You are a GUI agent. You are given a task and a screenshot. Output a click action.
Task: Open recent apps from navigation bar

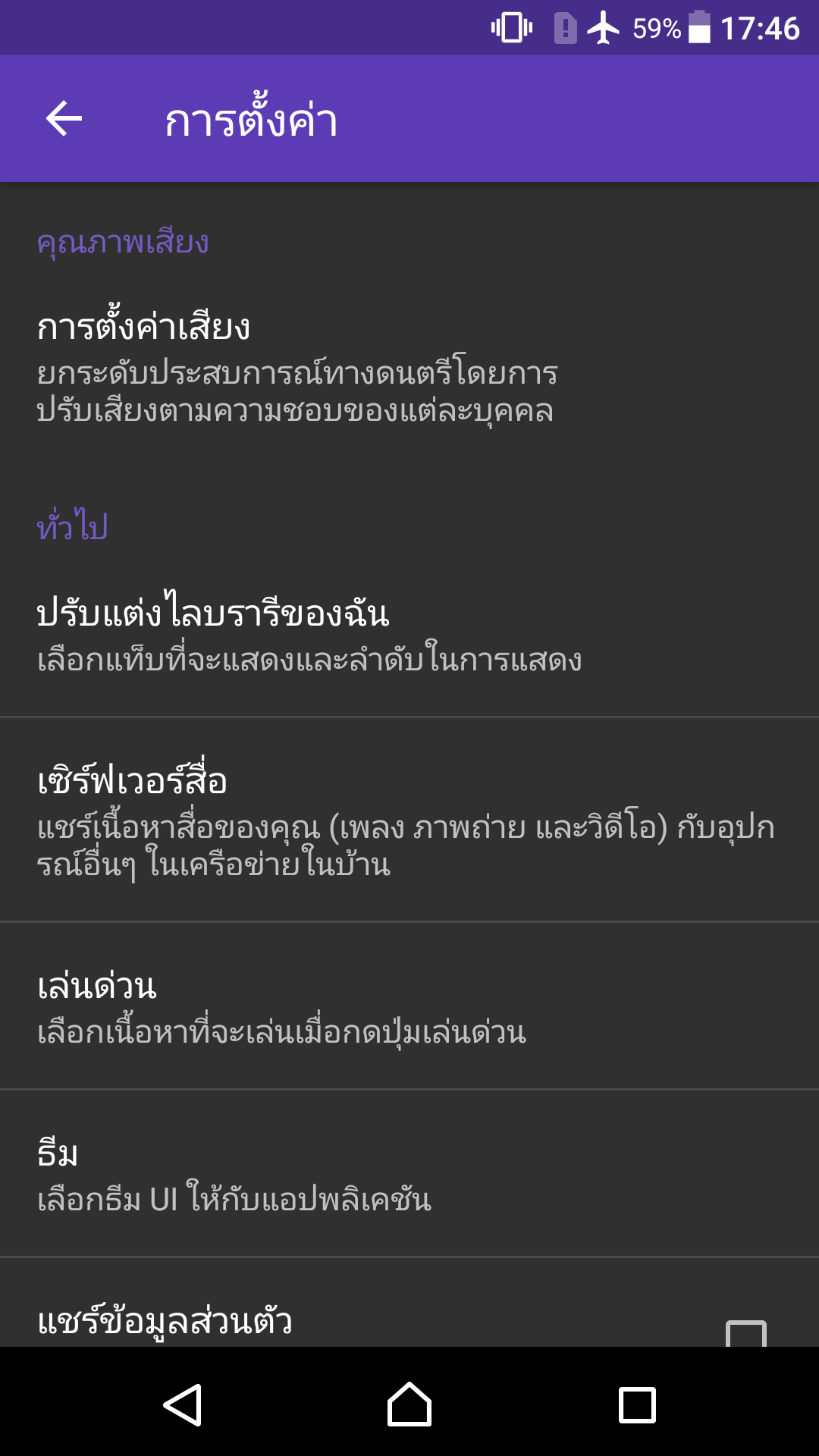637,1404
